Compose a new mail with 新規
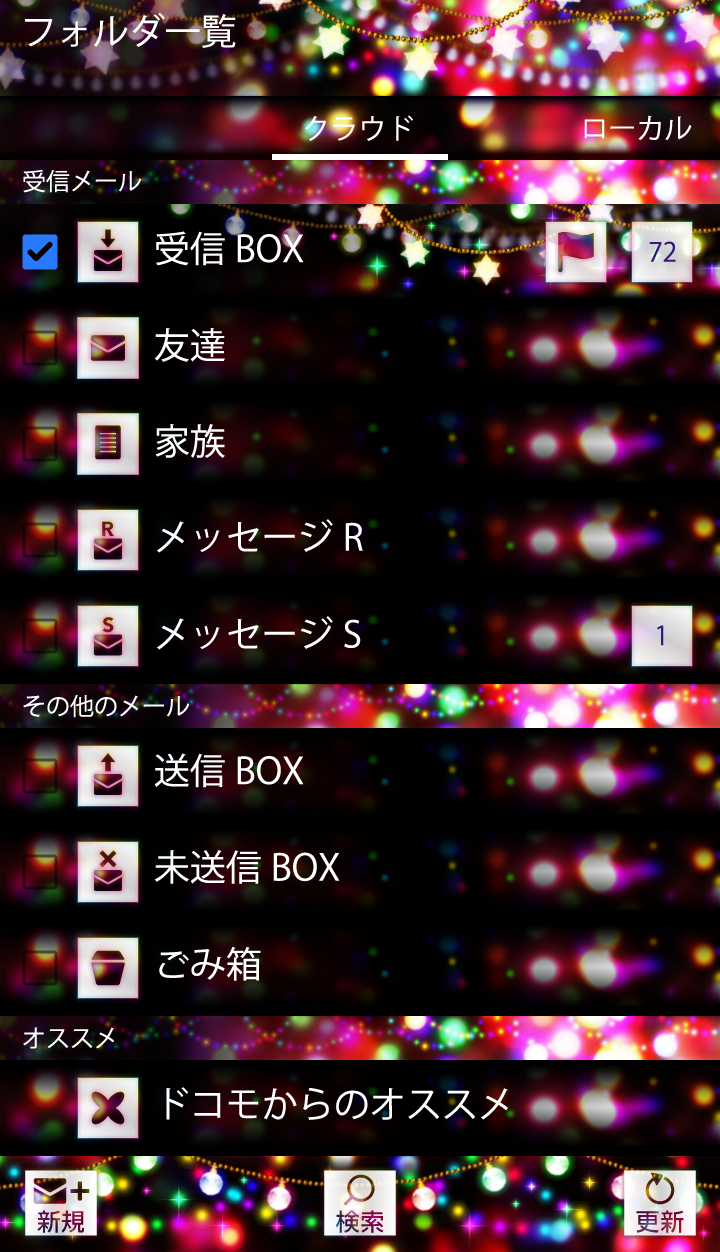Viewport: 720px width, 1252px height. 61,1203
